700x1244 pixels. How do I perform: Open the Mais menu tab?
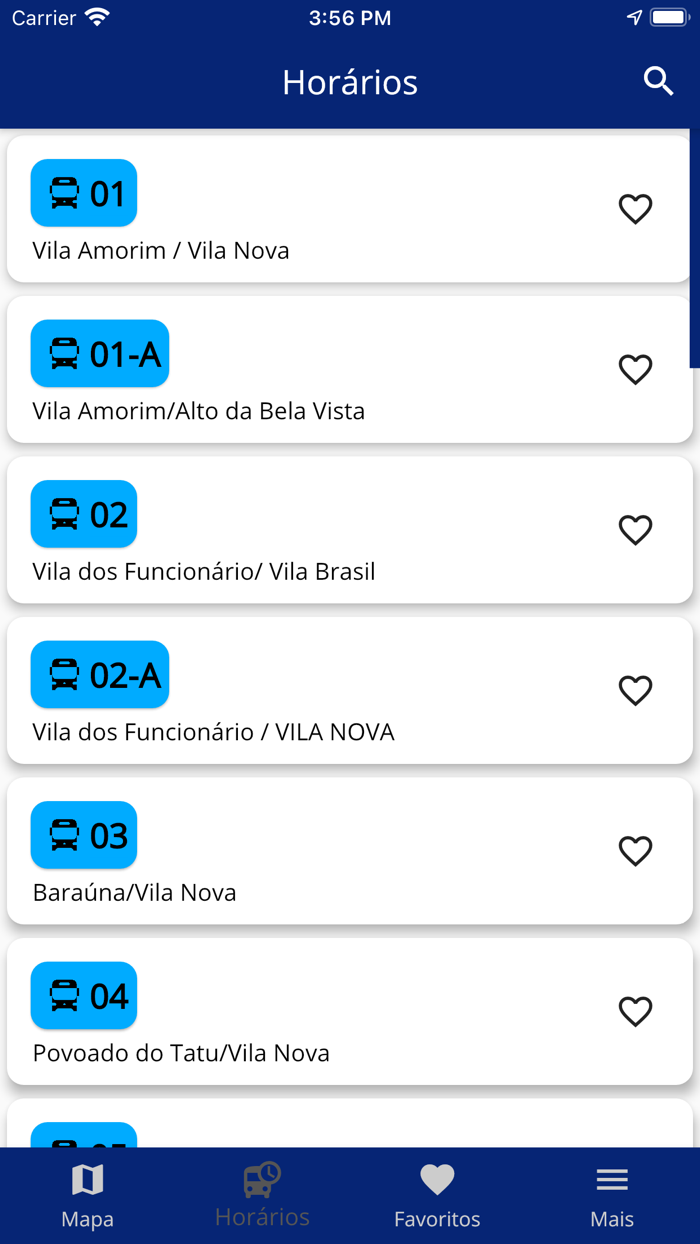[612, 1196]
